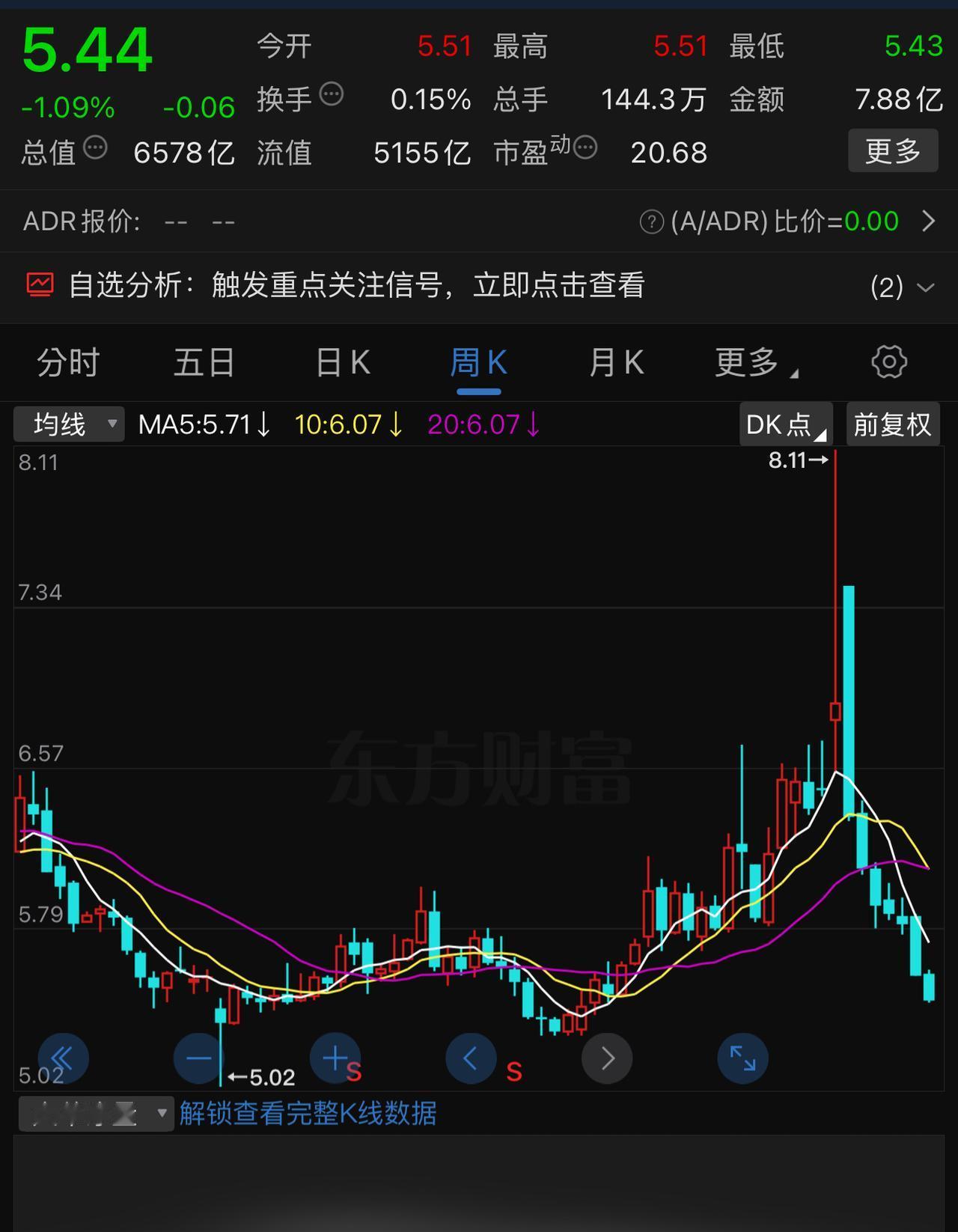Screen dimensions: 958x1232
Task: Click the red 自选分析 signal icon
Action: pos(40,284)
